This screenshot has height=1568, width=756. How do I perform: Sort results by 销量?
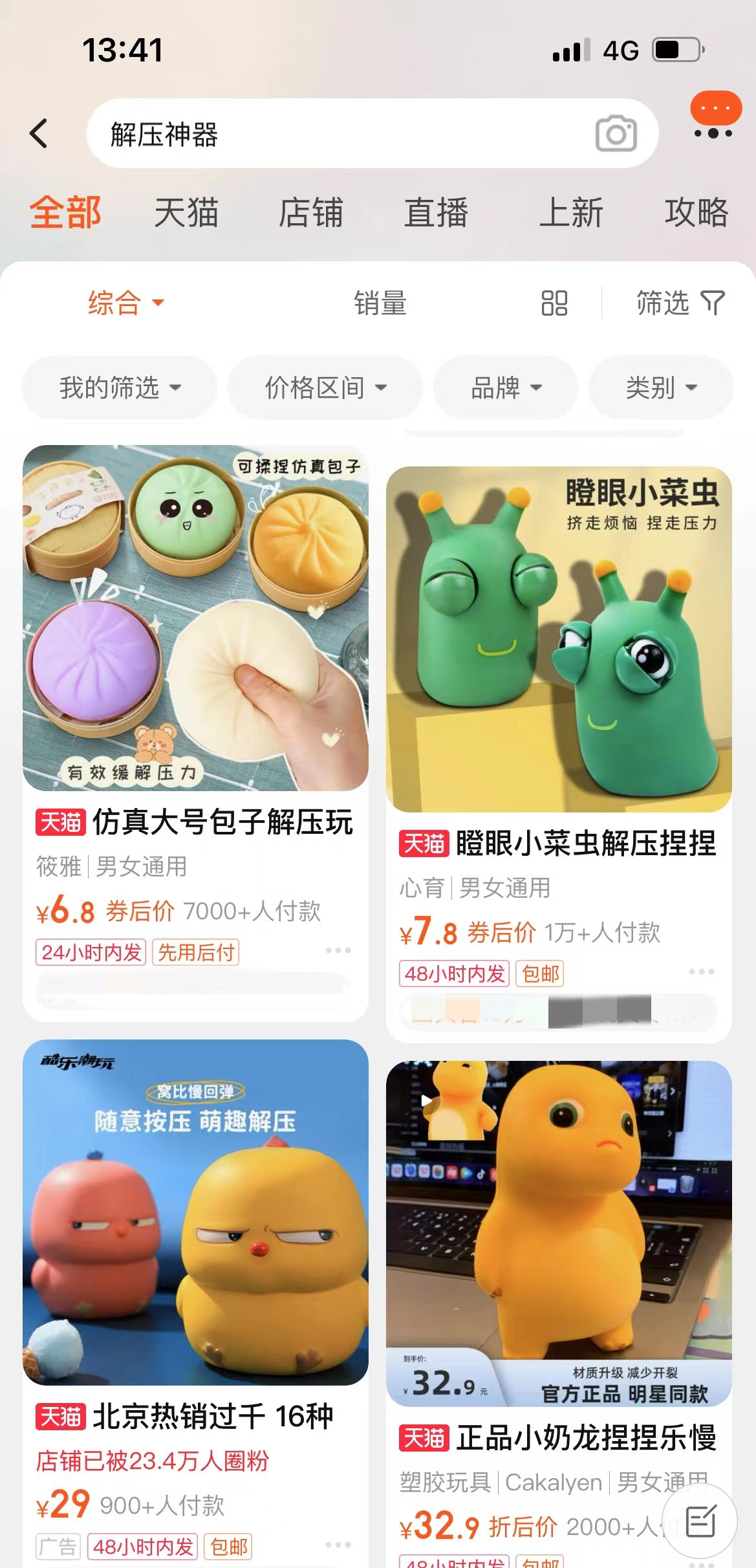click(x=380, y=303)
